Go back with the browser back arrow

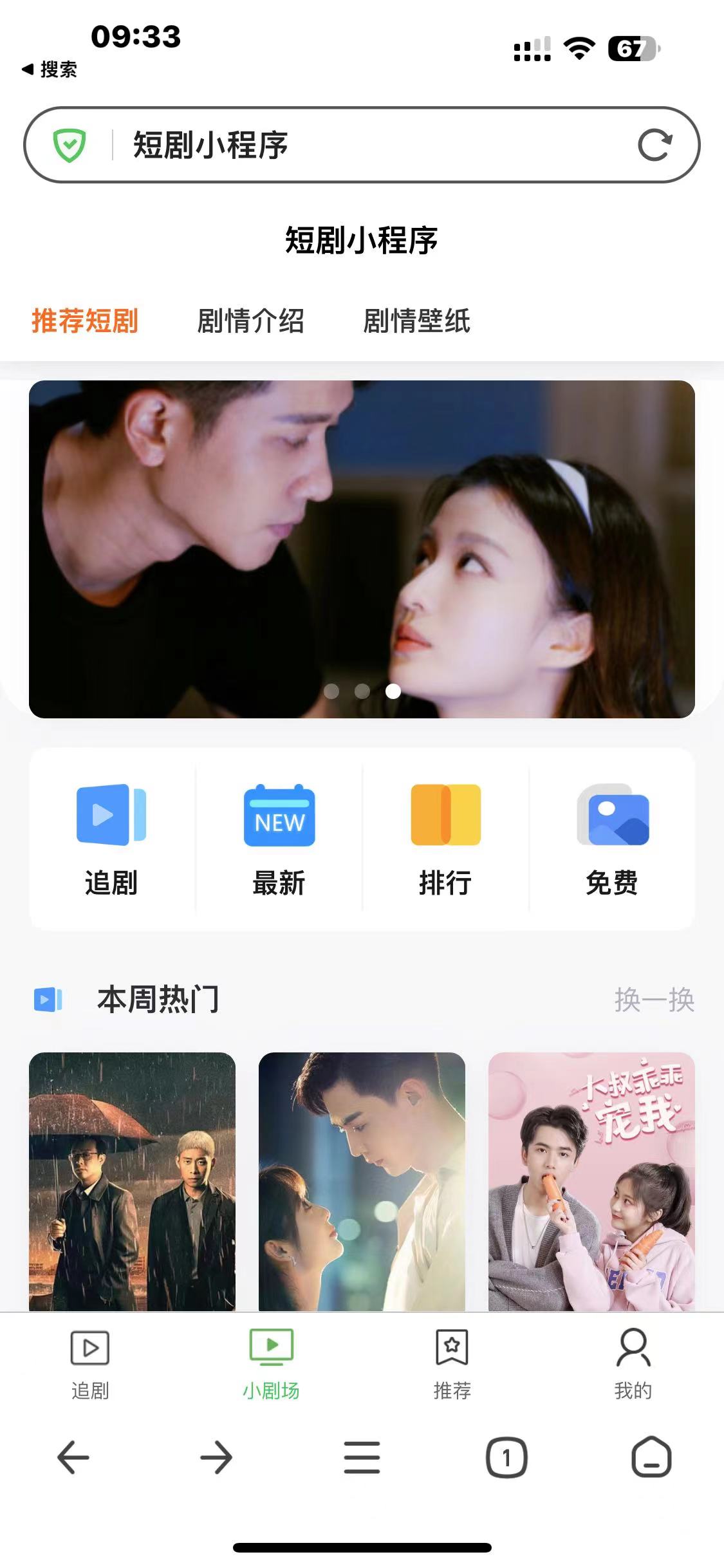click(x=73, y=1458)
